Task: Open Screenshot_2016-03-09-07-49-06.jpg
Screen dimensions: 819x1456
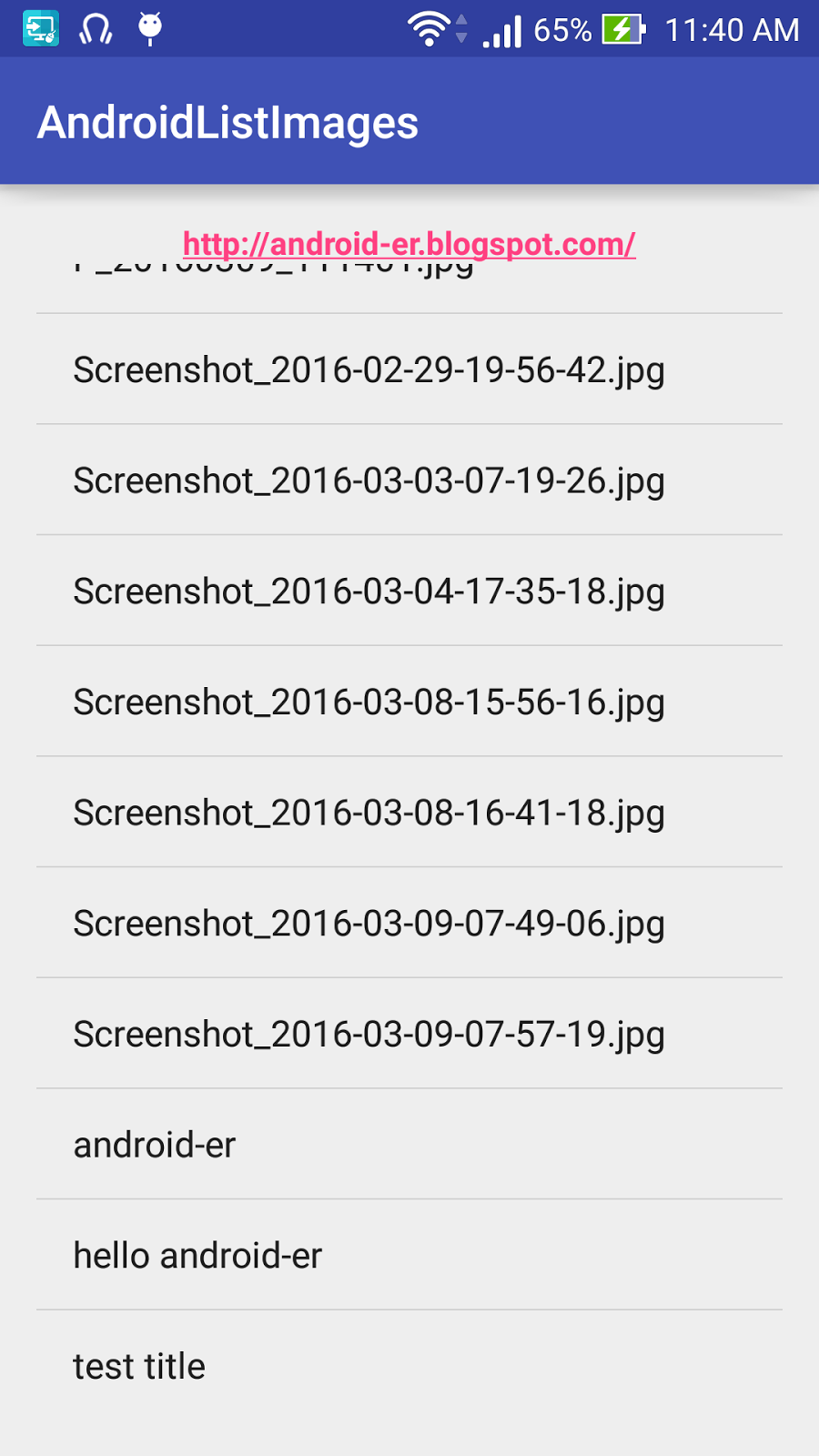Action: coord(369,924)
